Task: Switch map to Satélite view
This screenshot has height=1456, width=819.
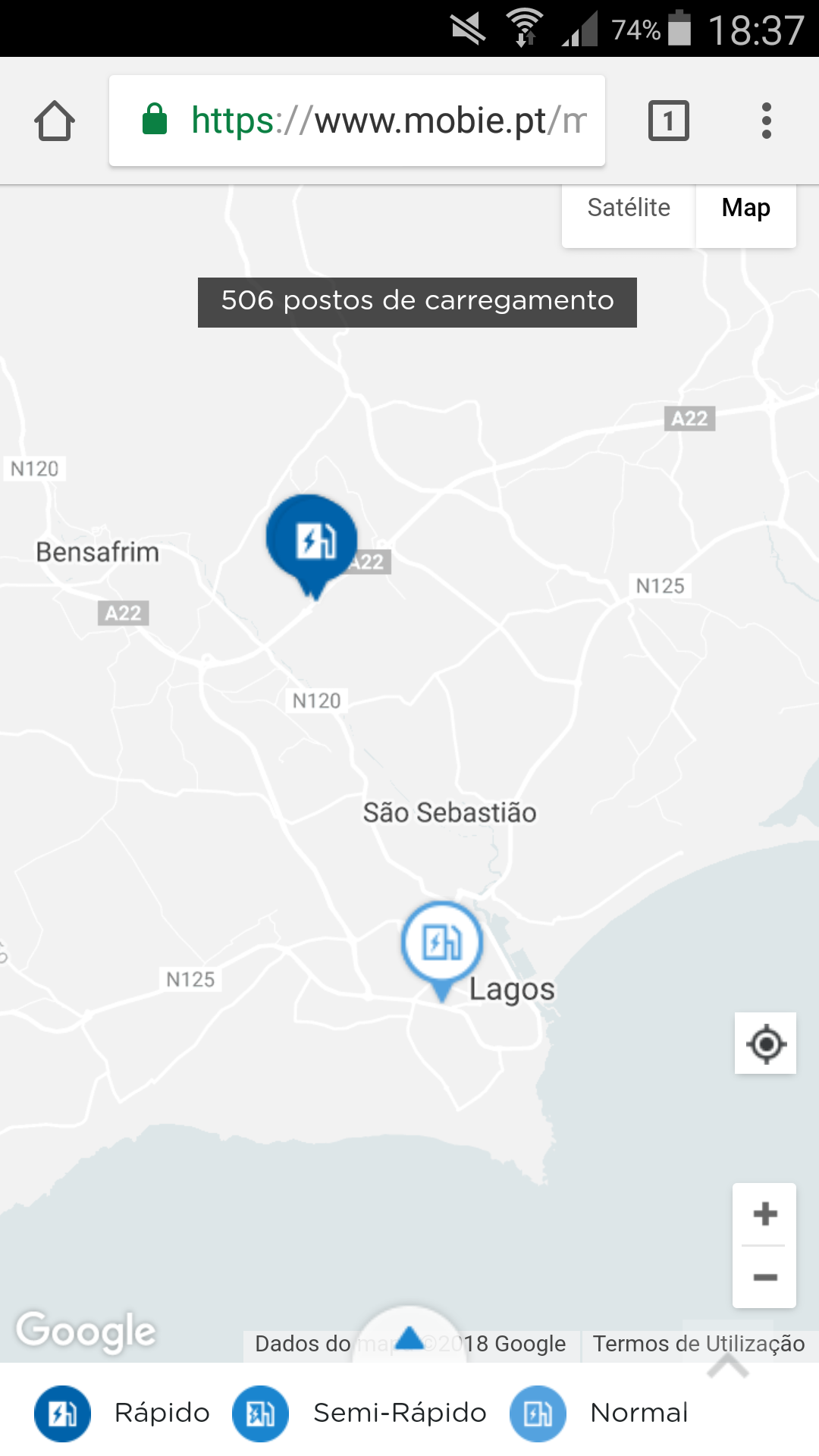Action: pos(628,208)
